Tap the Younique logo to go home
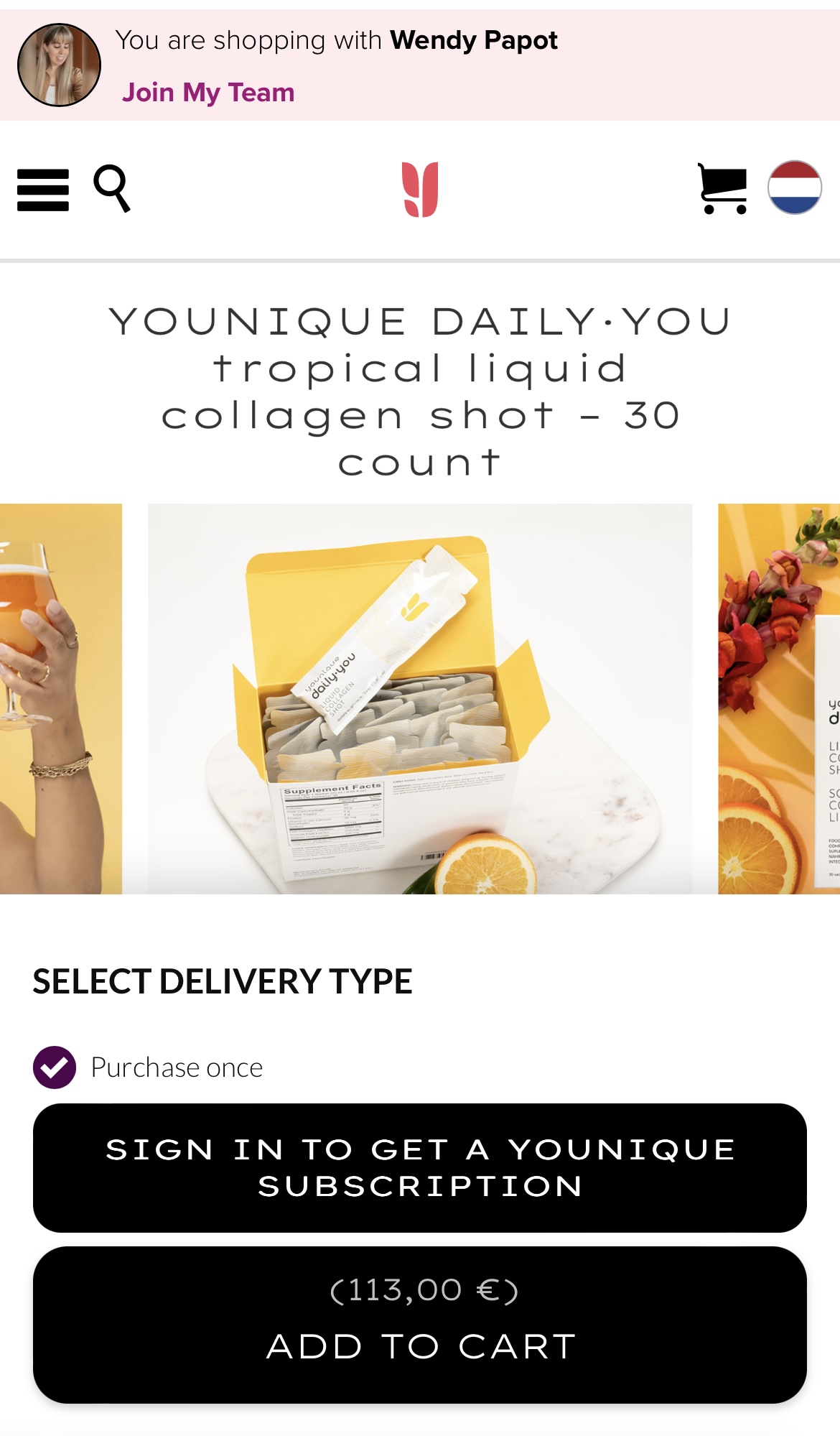The width and height of the screenshot is (840, 1436). [420, 190]
